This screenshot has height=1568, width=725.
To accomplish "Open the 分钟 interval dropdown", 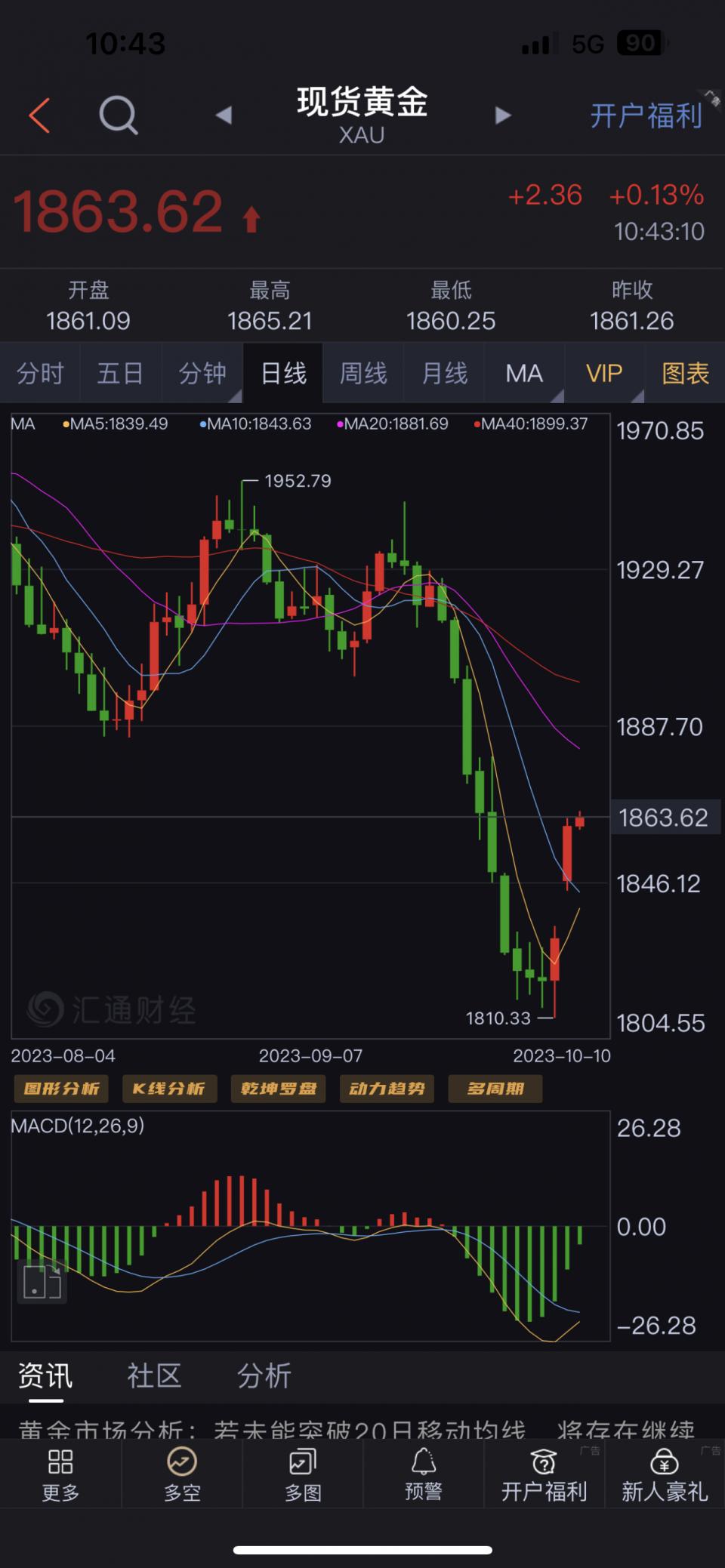I will tap(202, 373).
